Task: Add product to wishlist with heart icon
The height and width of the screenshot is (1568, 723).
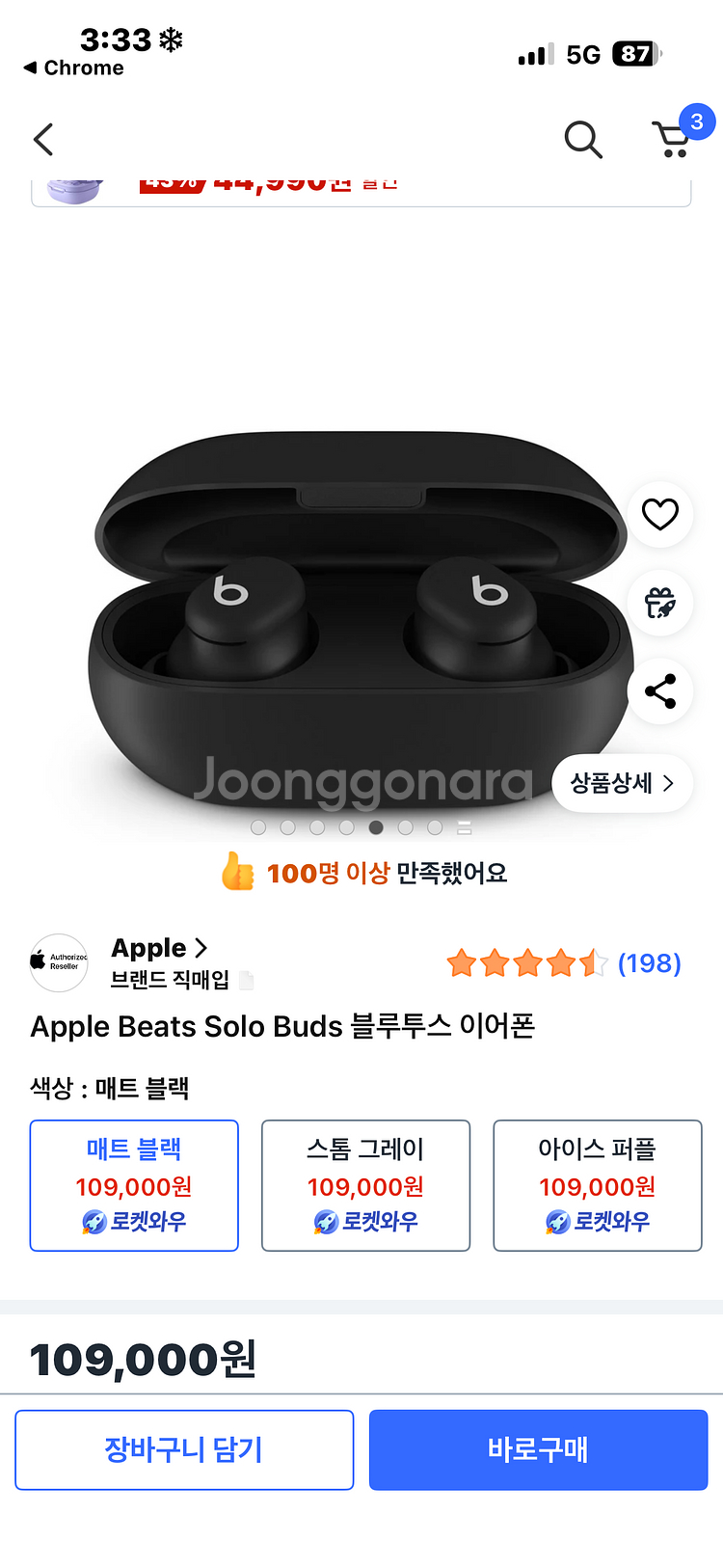Action: 660,514
